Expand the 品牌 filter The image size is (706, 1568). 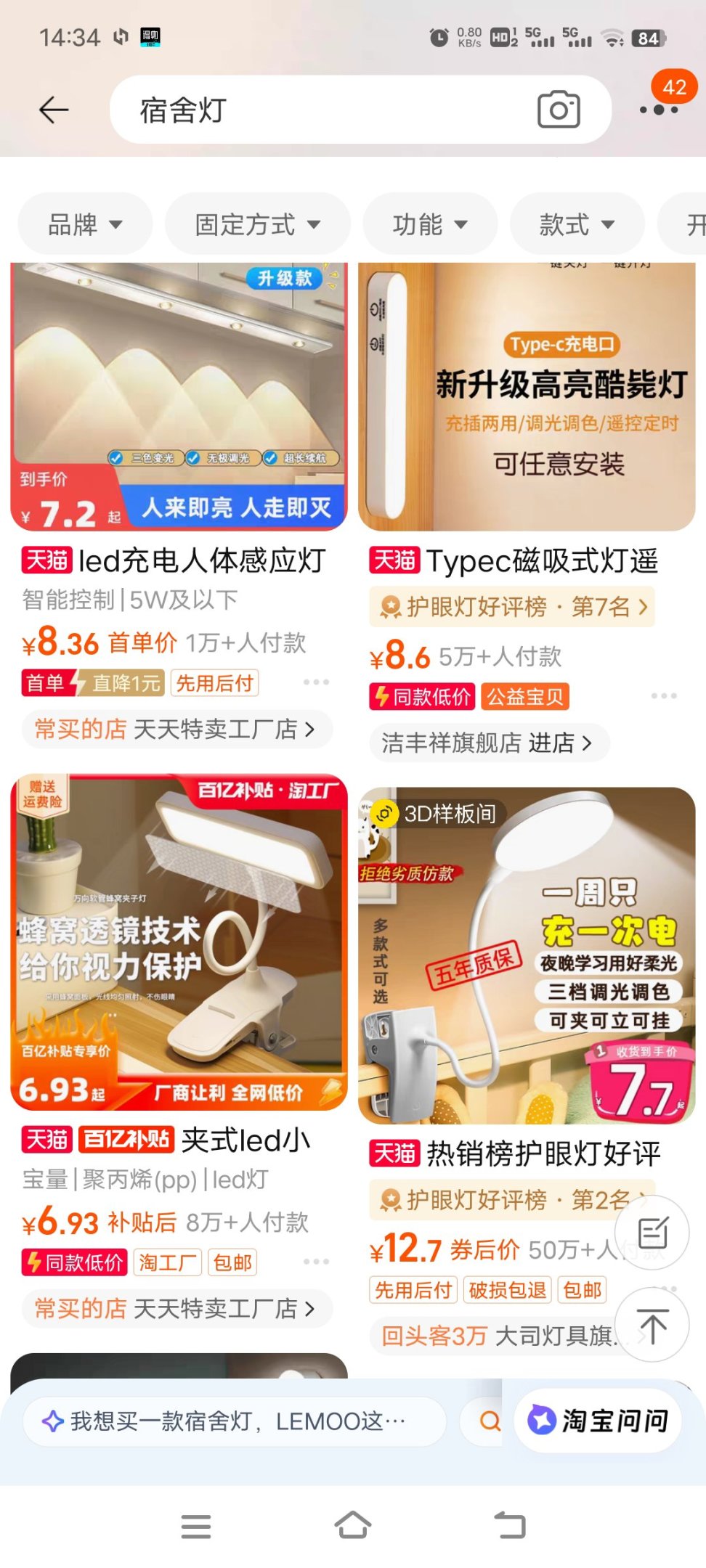click(85, 224)
